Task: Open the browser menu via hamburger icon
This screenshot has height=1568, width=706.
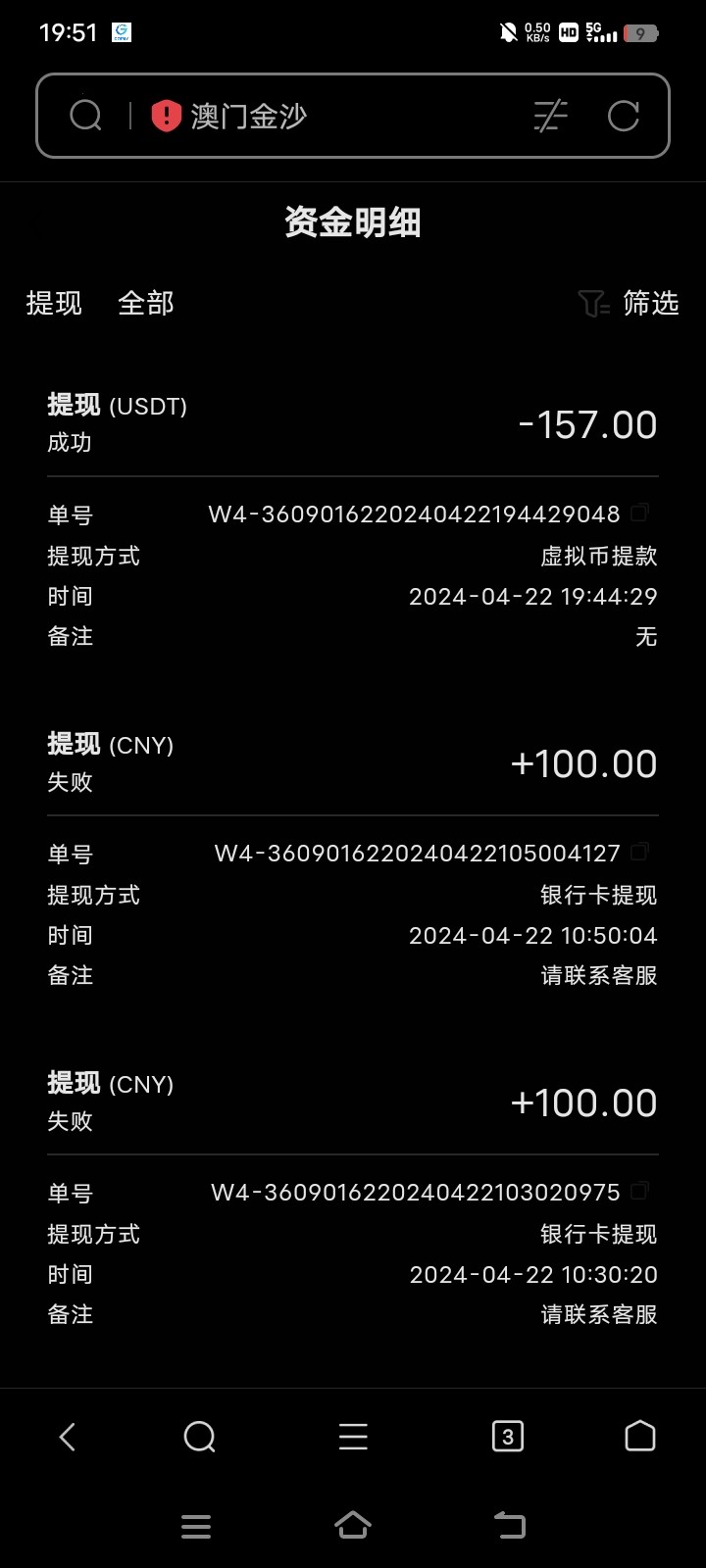Action: (353, 1437)
